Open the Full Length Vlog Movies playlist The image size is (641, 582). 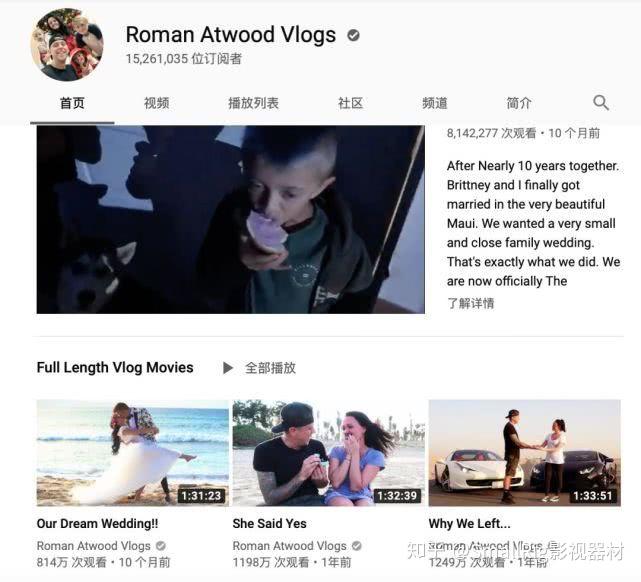point(115,368)
